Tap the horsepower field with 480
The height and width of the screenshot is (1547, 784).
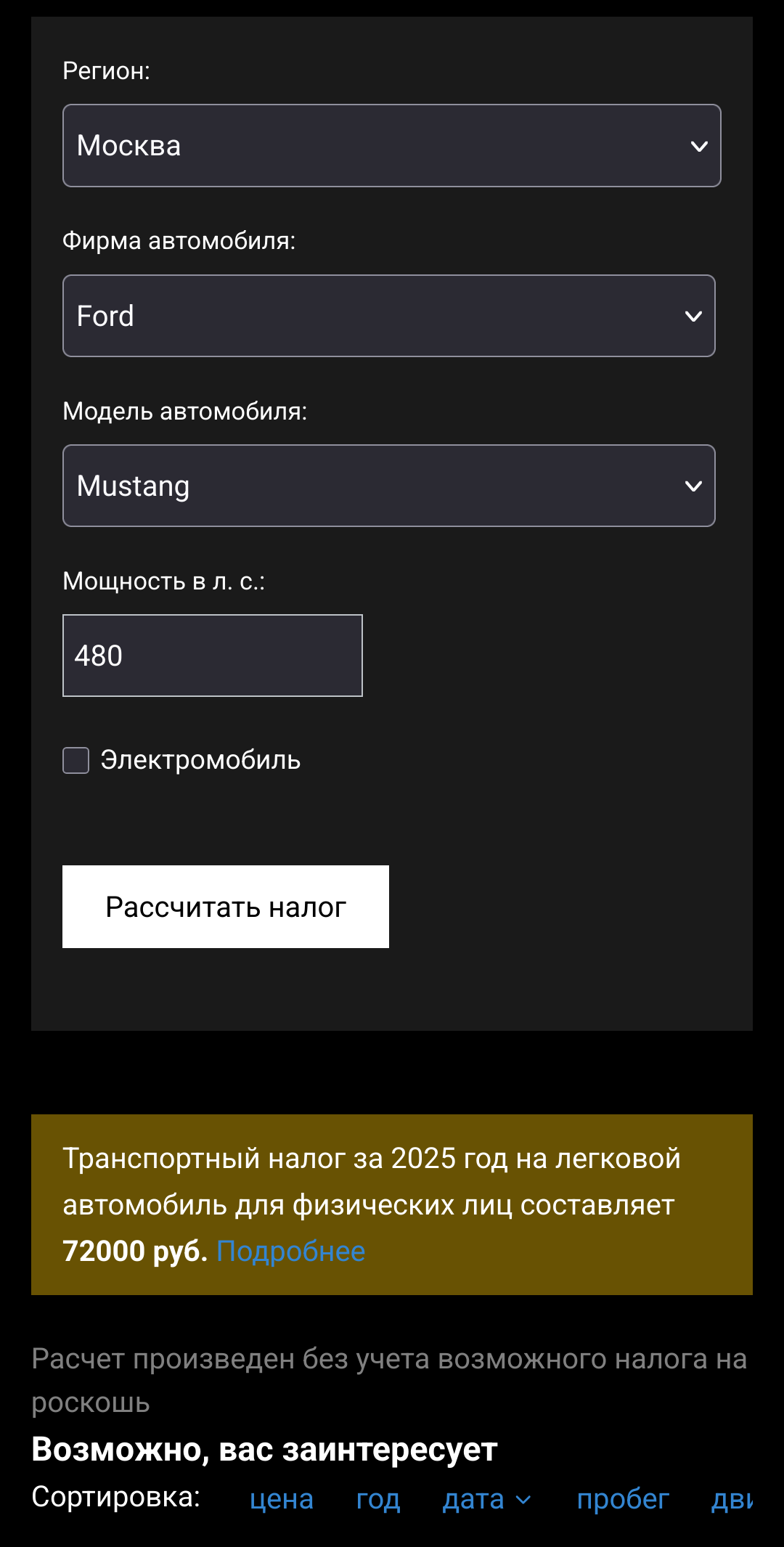click(212, 656)
